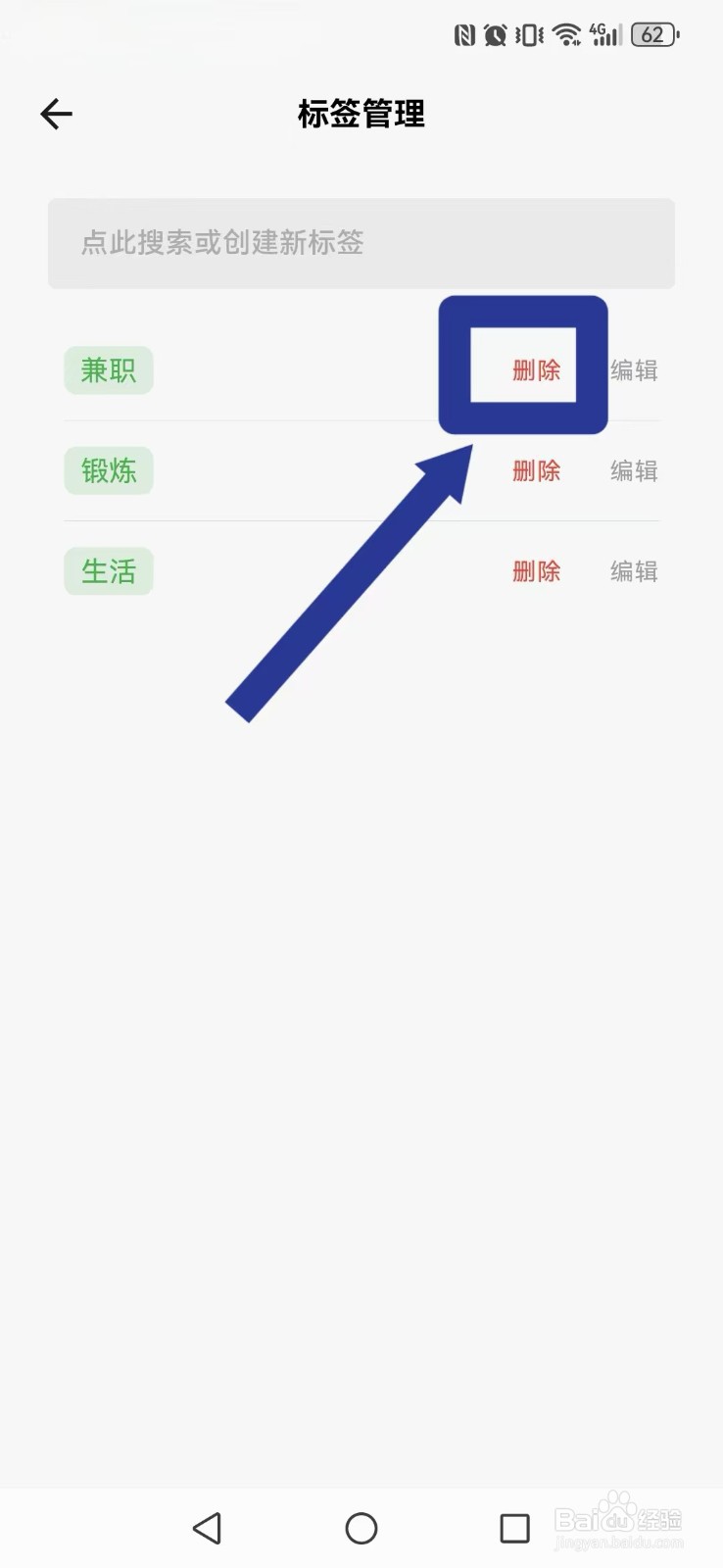Edit the 兼职 tag via 编辑
Screen dimensions: 723x1568
[x=632, y=370]
